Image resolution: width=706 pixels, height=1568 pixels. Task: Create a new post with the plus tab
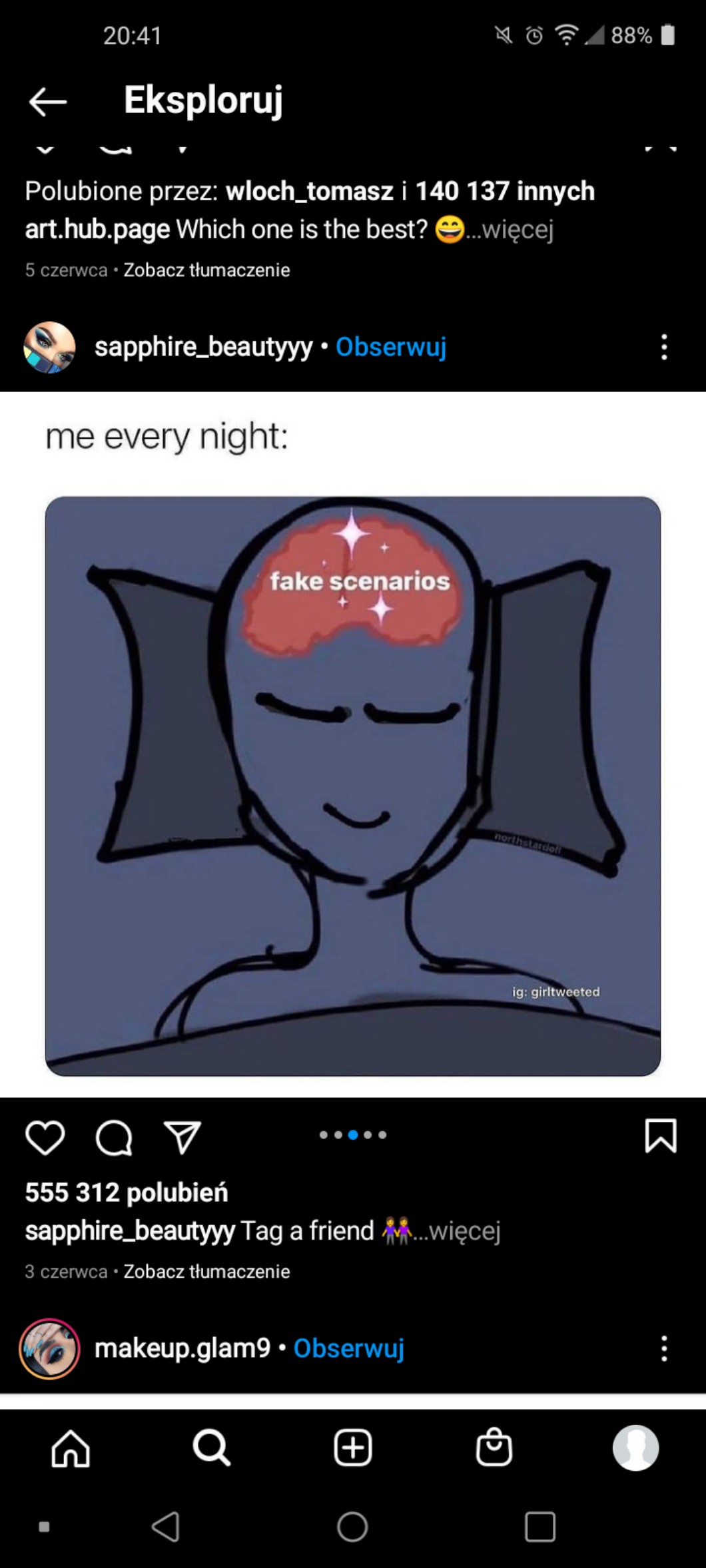352,1448
